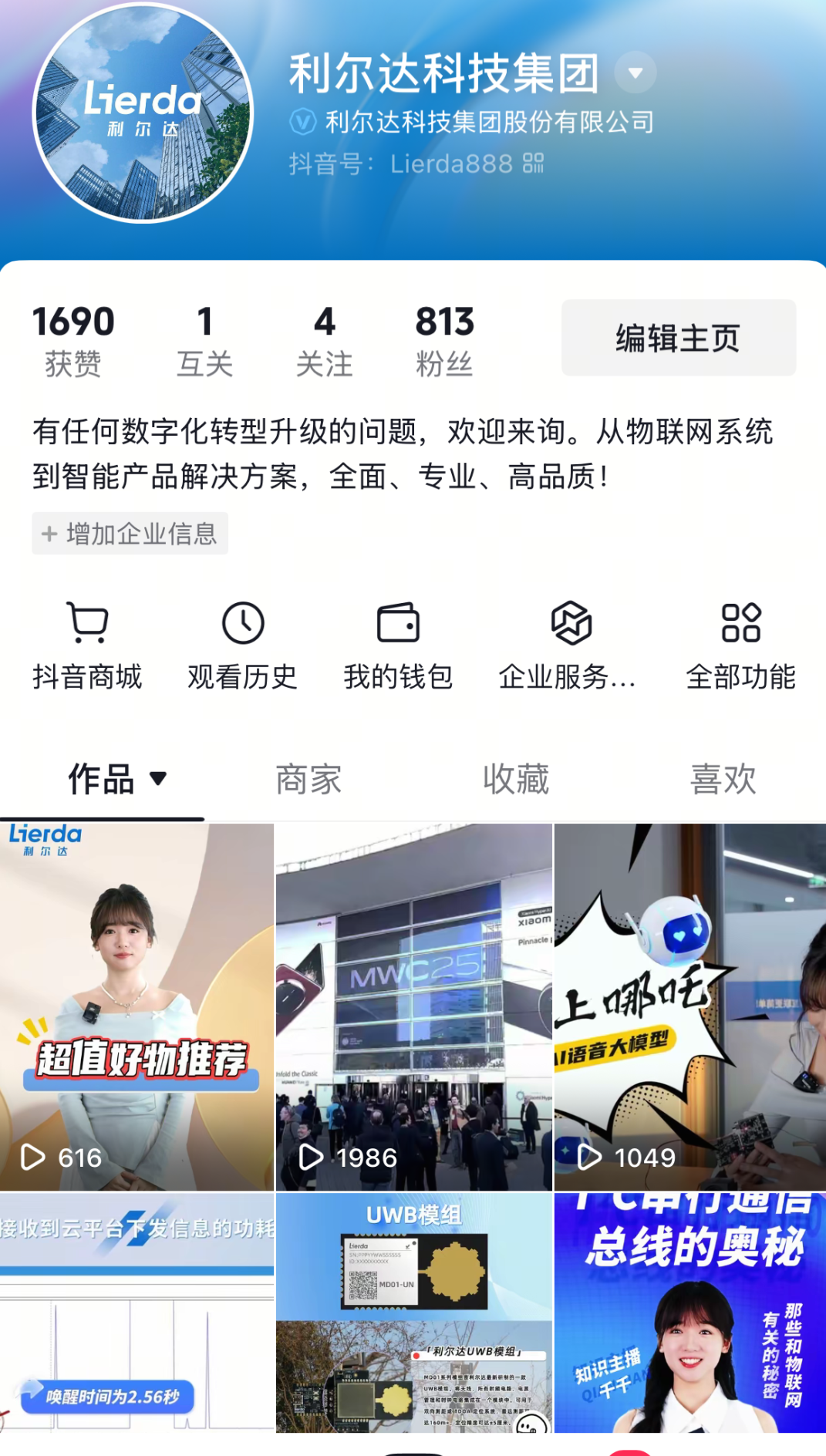Switch to the 喜欢 tab
This screenshot has height=1456, width=826.
(723, 779)
